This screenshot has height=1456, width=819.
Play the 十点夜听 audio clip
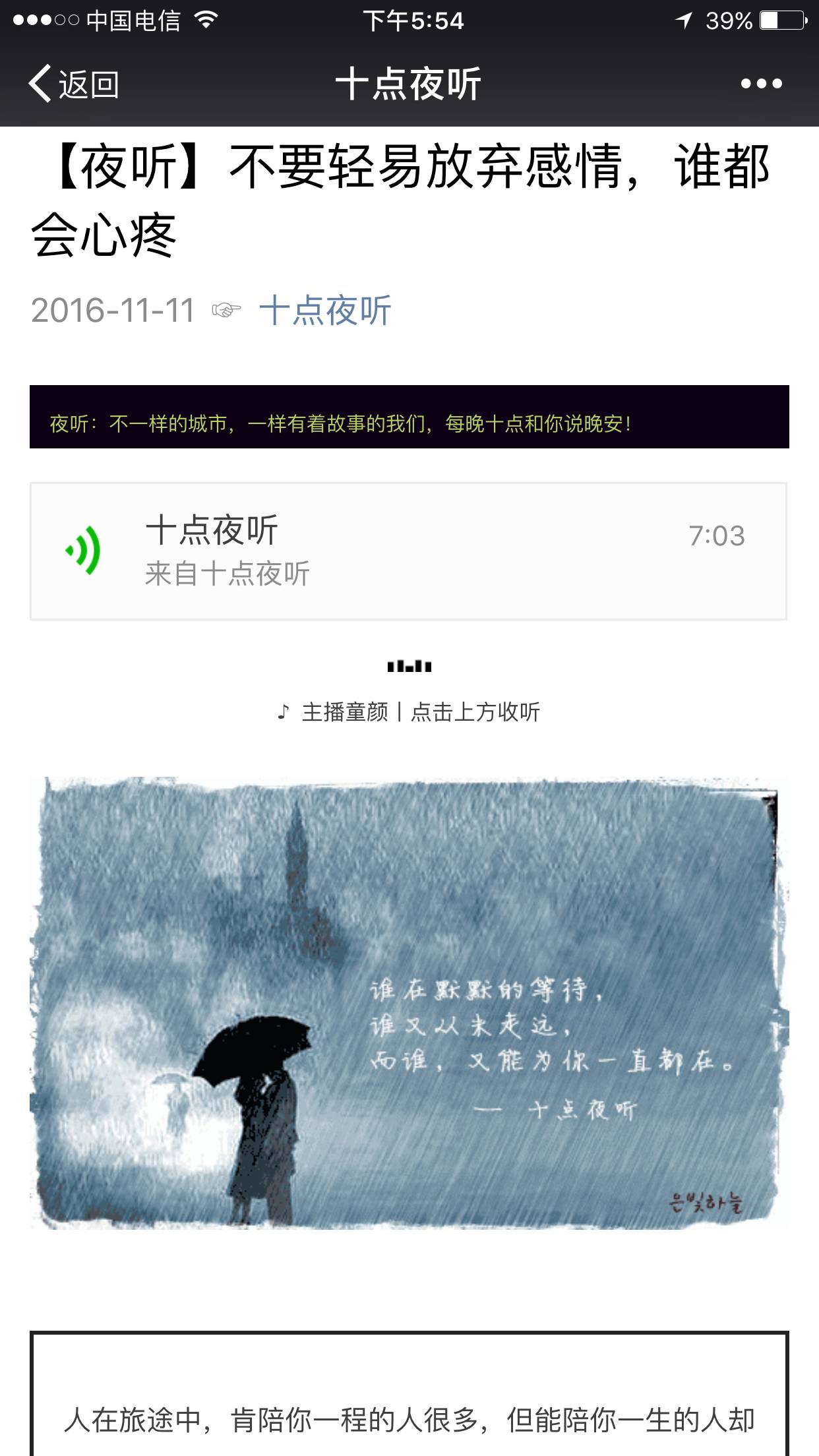[84, 550]
